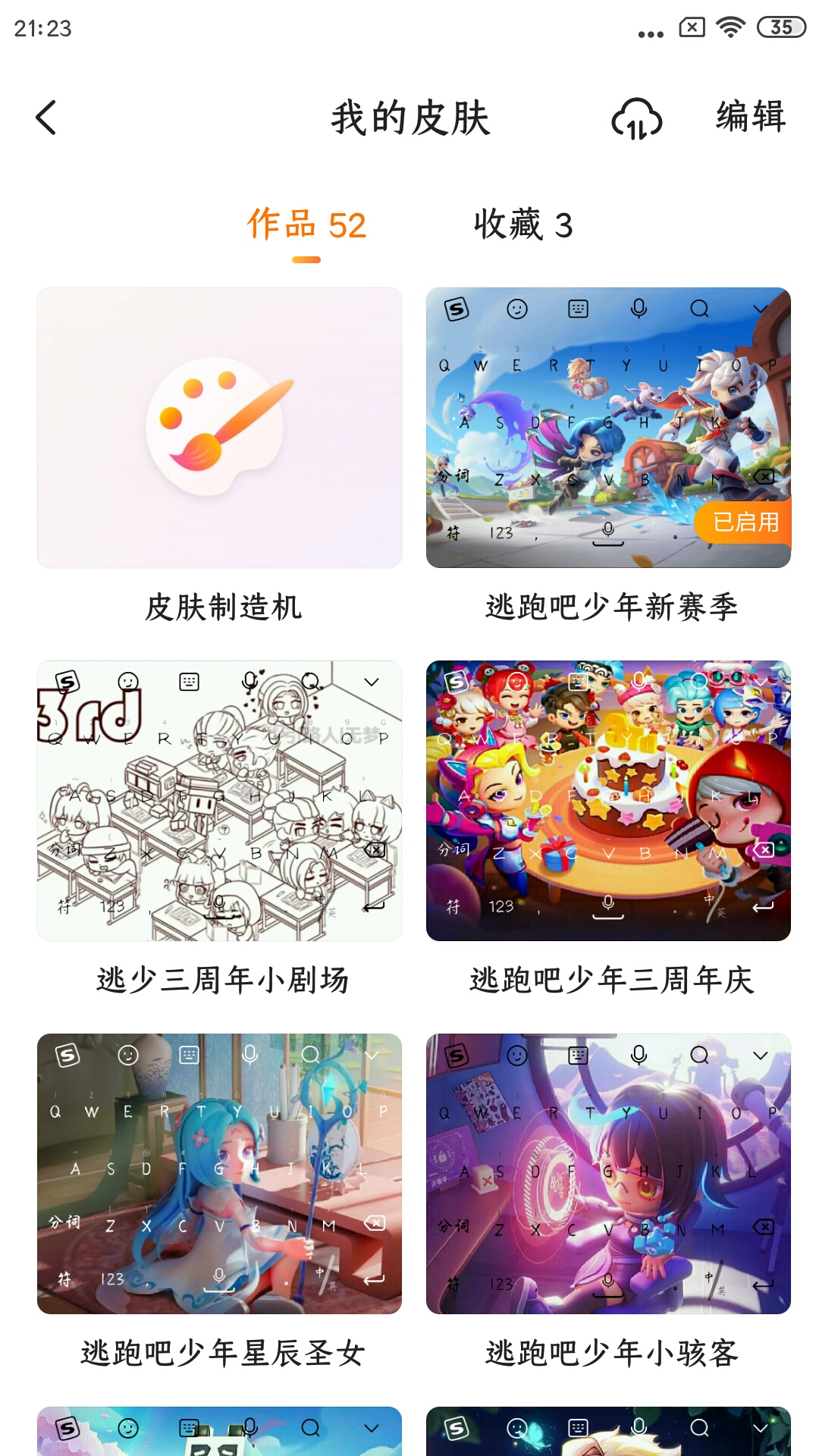Open the 逃跑吧少年新赛季 skin
This screenshot has height=1456, width=819.
pyautogui.click(x=608, y=428)
